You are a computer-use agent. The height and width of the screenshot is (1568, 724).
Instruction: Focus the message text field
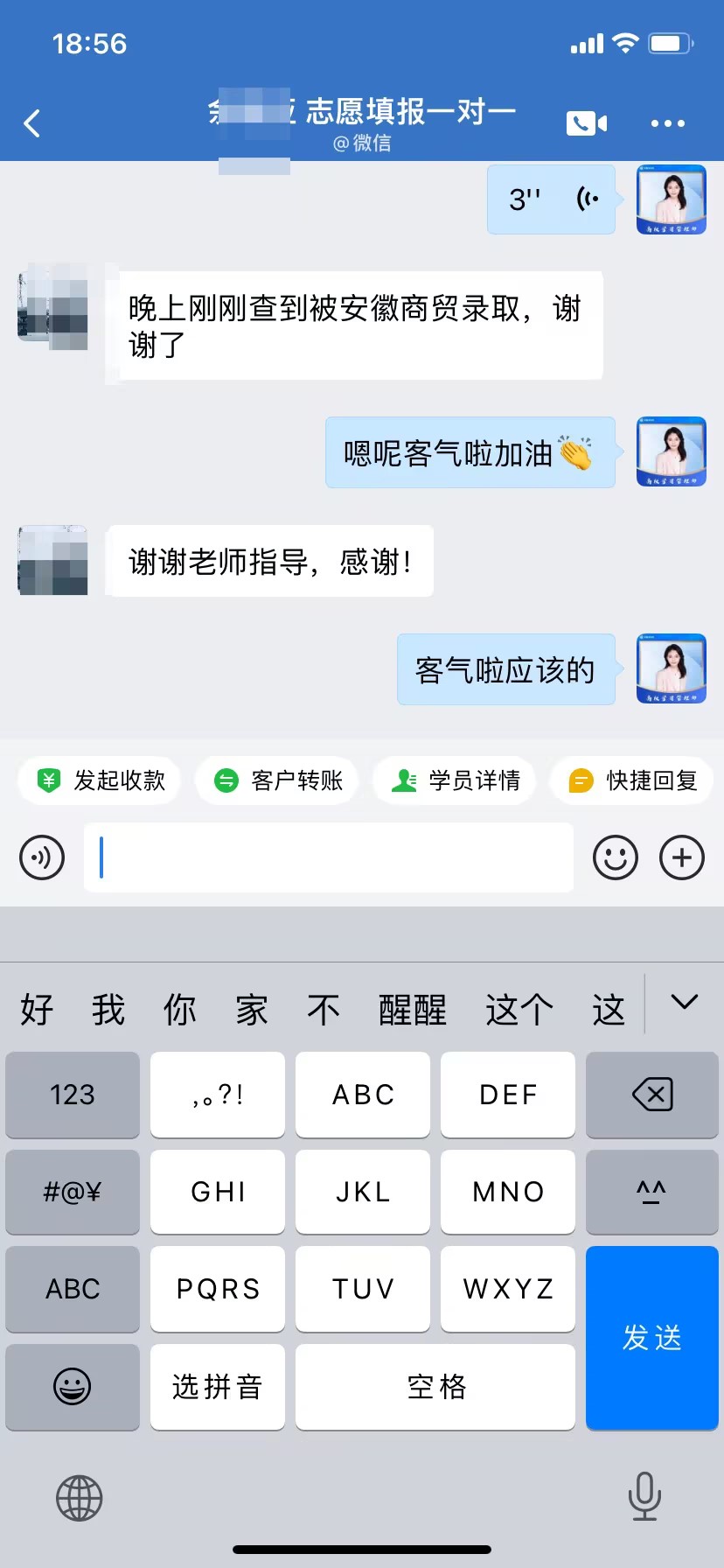(x=328, y=857)
